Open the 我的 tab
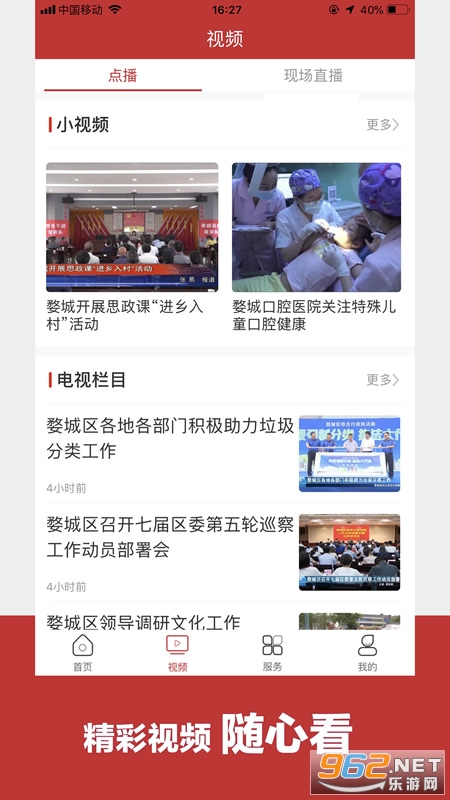Screen dimensions: 450x800 [367, 653]
